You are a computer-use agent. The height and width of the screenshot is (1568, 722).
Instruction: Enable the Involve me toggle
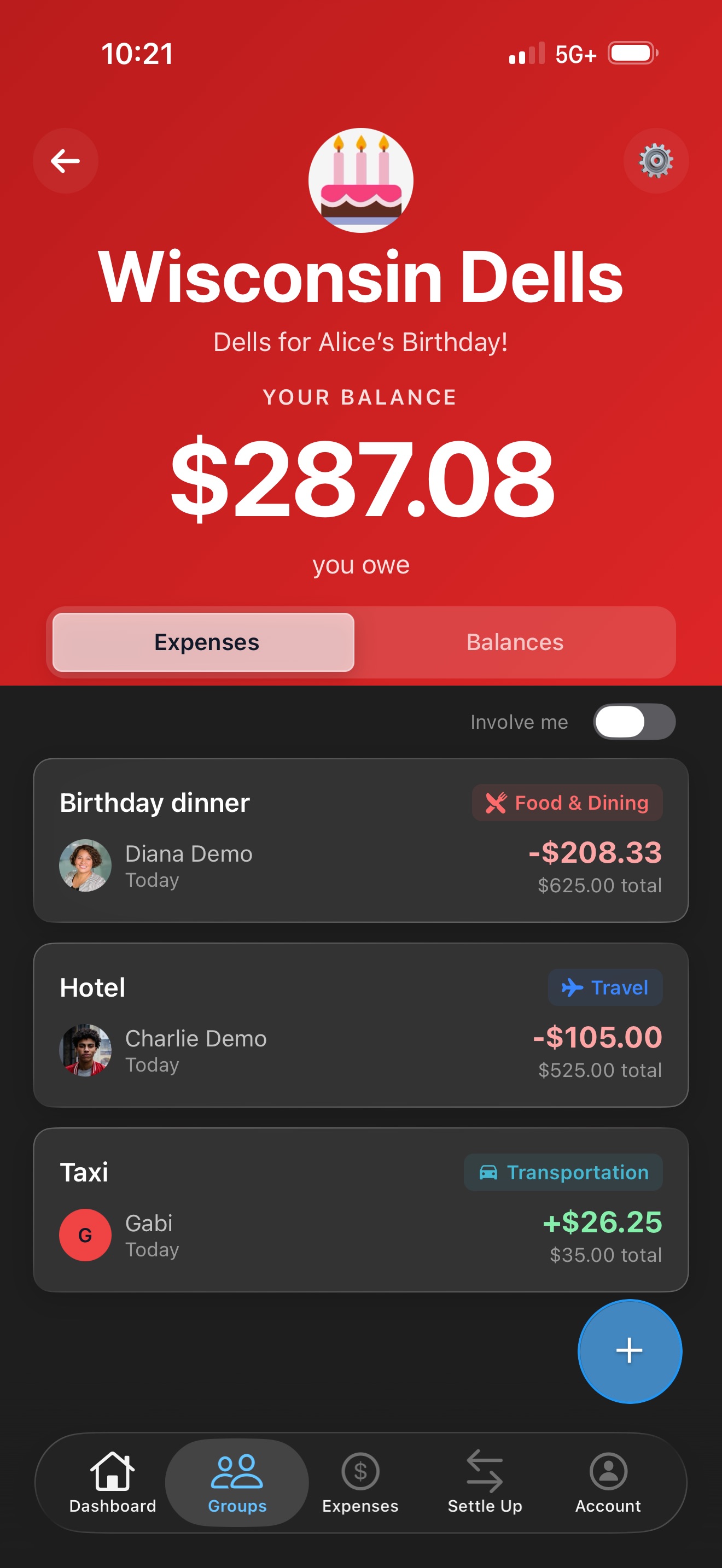(633, 721)
